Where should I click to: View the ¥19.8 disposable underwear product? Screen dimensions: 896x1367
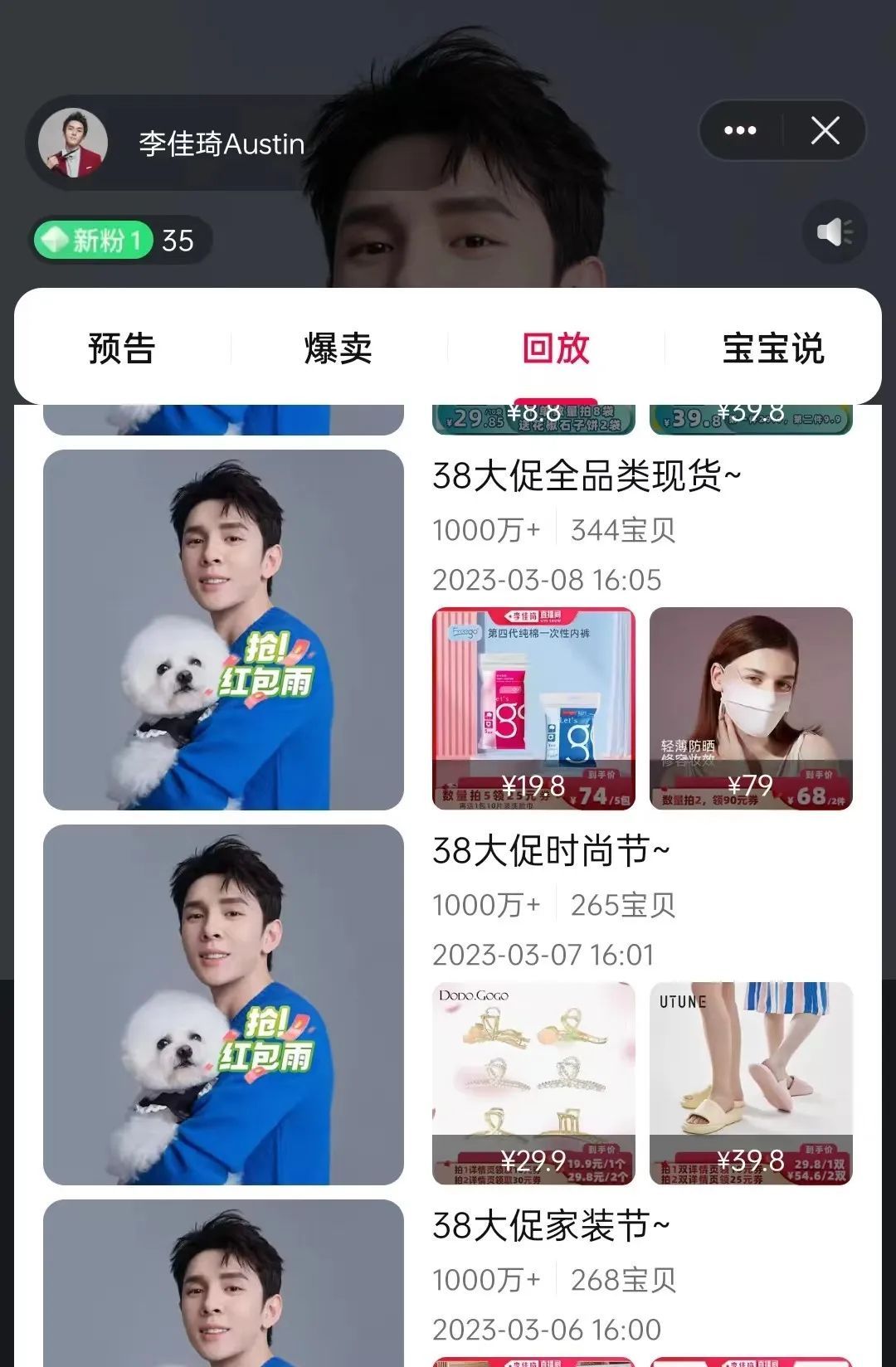pos(533,708)
